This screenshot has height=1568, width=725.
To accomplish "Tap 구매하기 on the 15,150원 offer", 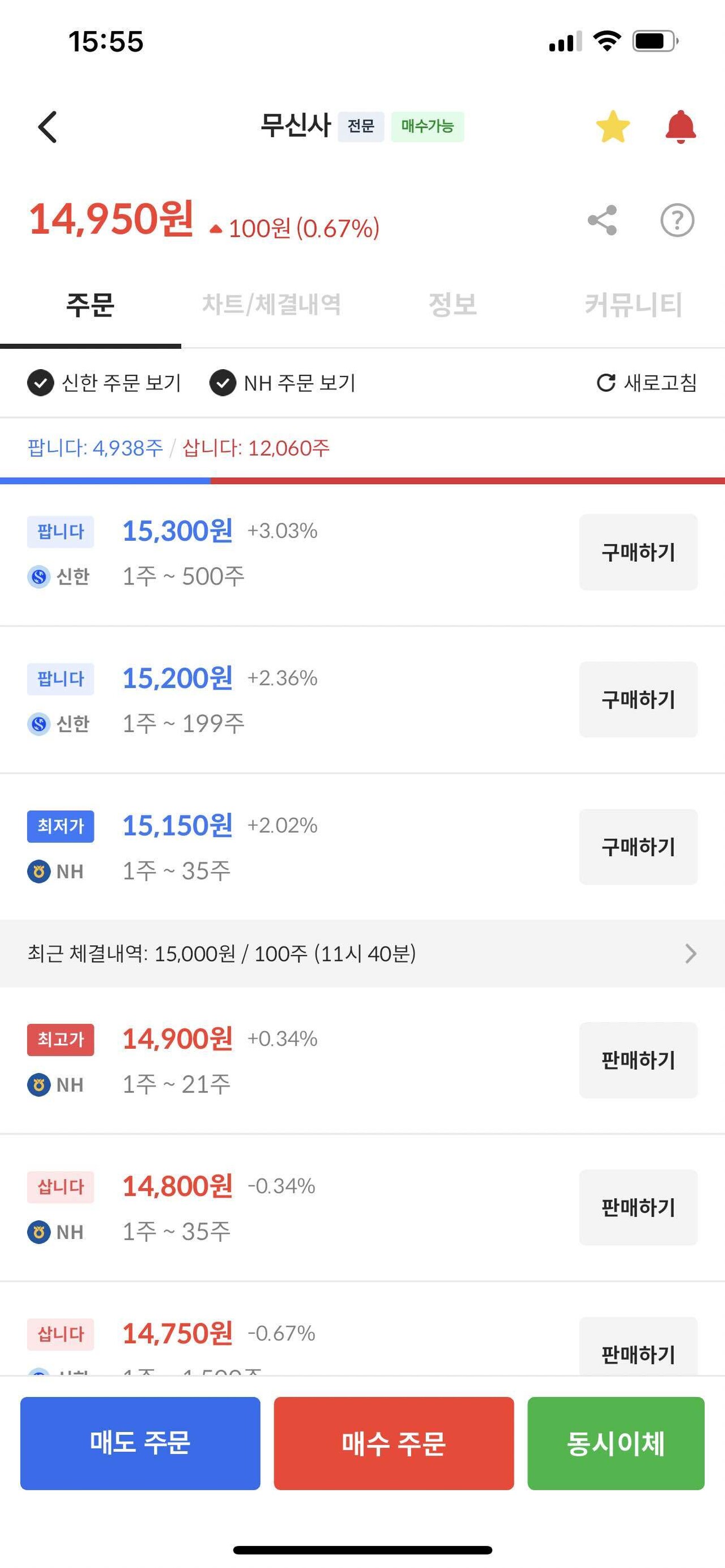I will click(637, 847).
